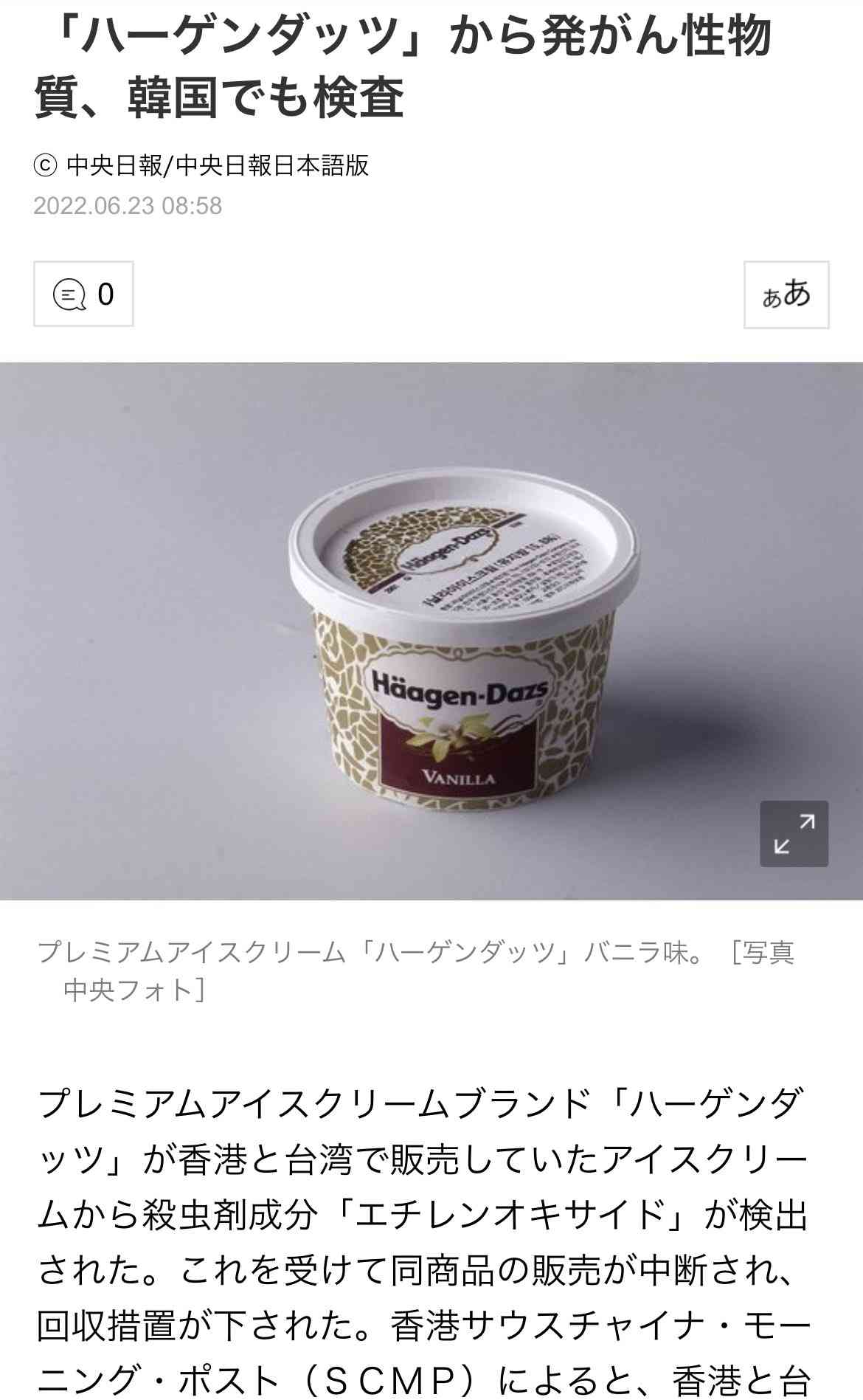
Task: Change text size with the ぁあ button
Action: click(x=786, y=294)
